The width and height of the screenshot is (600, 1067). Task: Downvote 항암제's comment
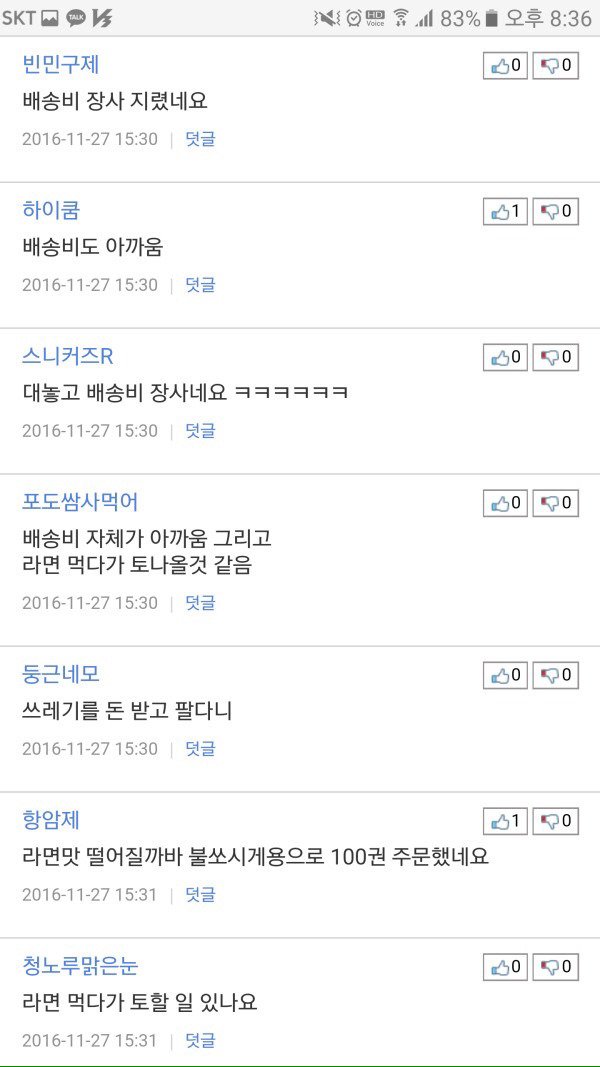pos(555,822)
